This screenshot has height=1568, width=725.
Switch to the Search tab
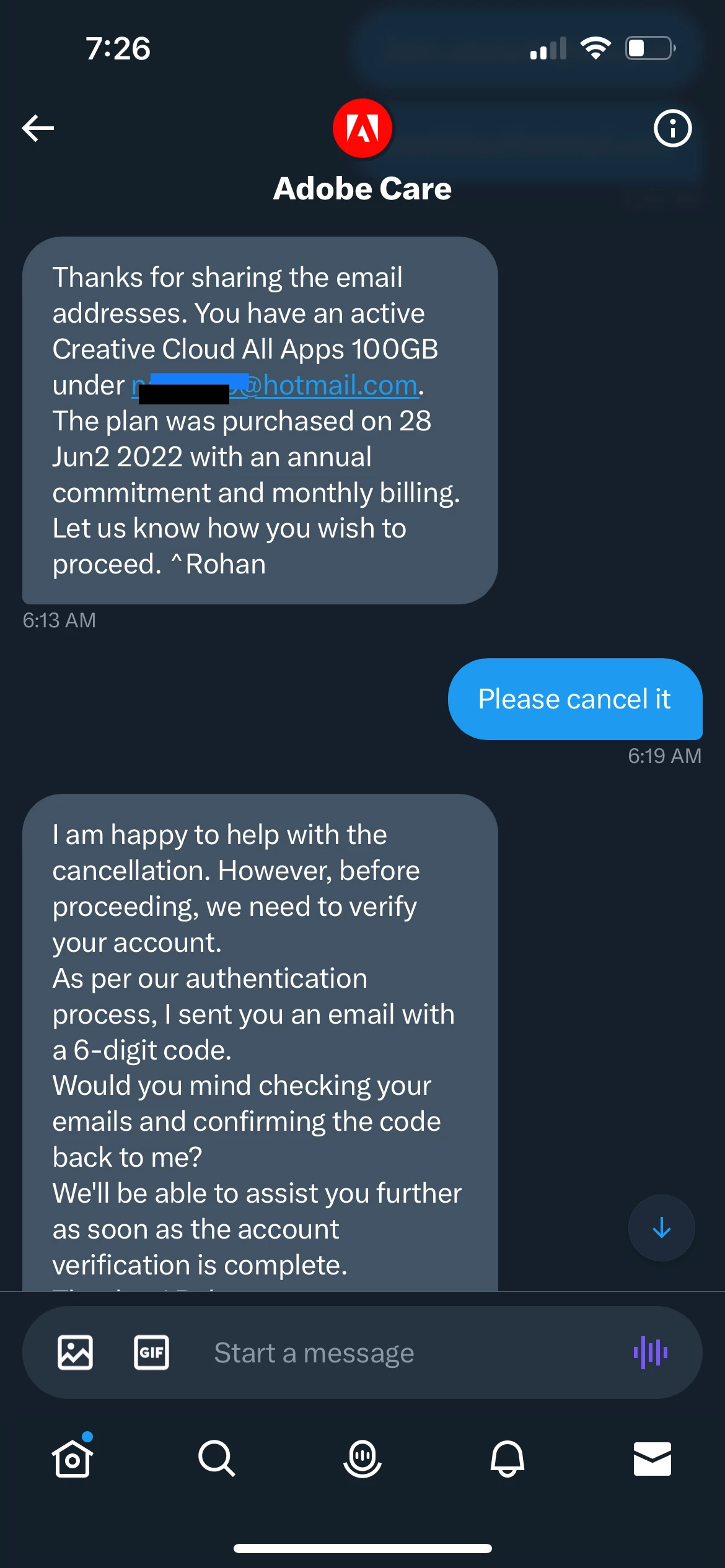(217, 1458)
